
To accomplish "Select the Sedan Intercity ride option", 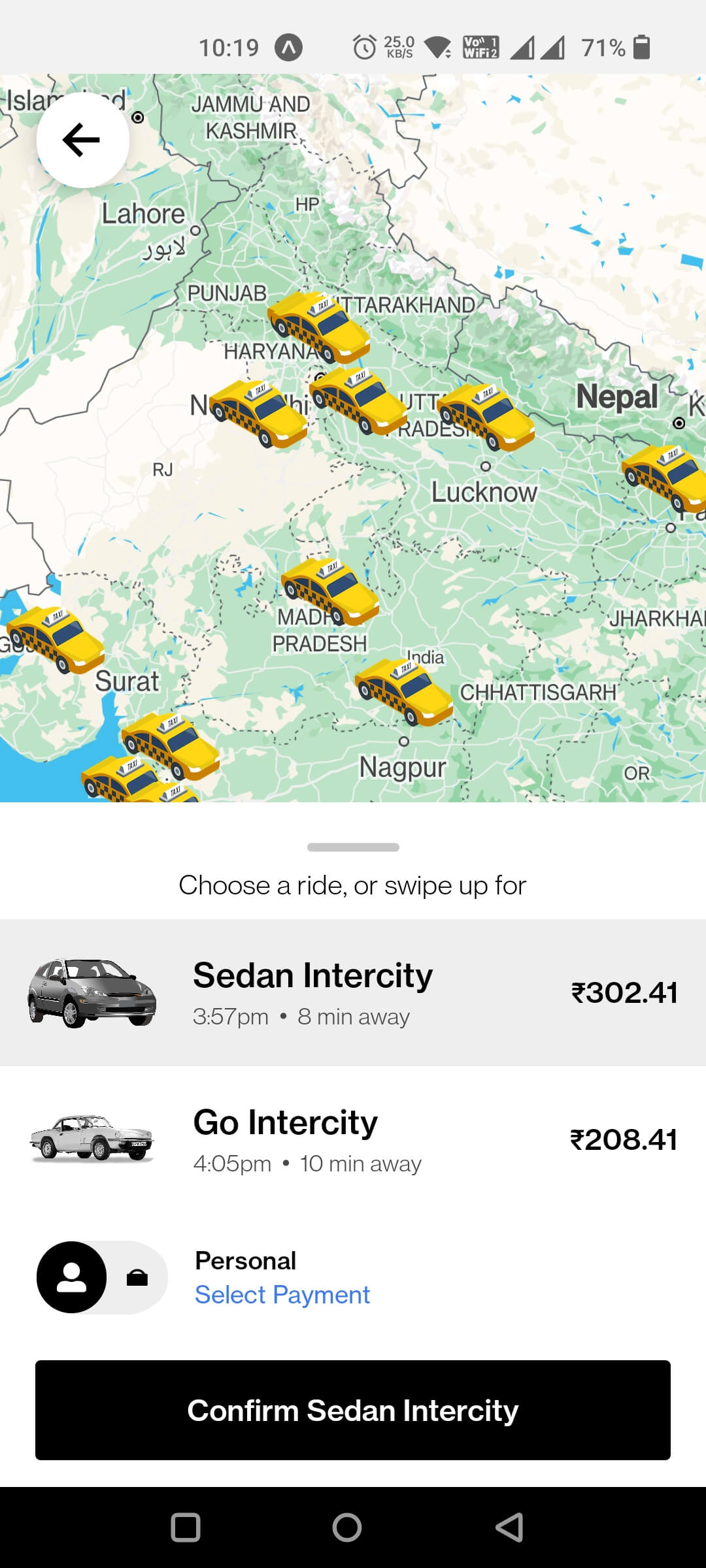I will (x=353, y=992).
